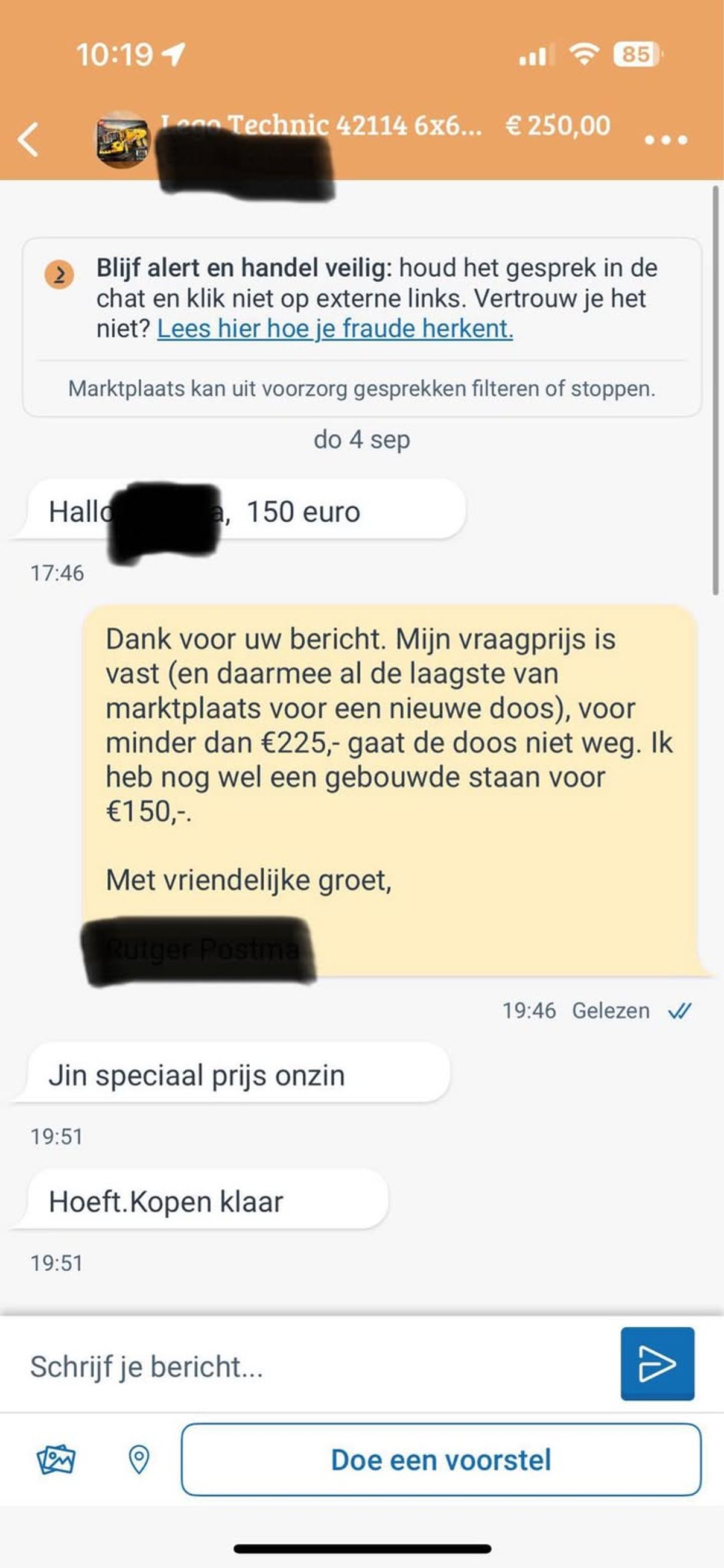
Task: Send the message with the arrow button
Action: pos(657,1364)
